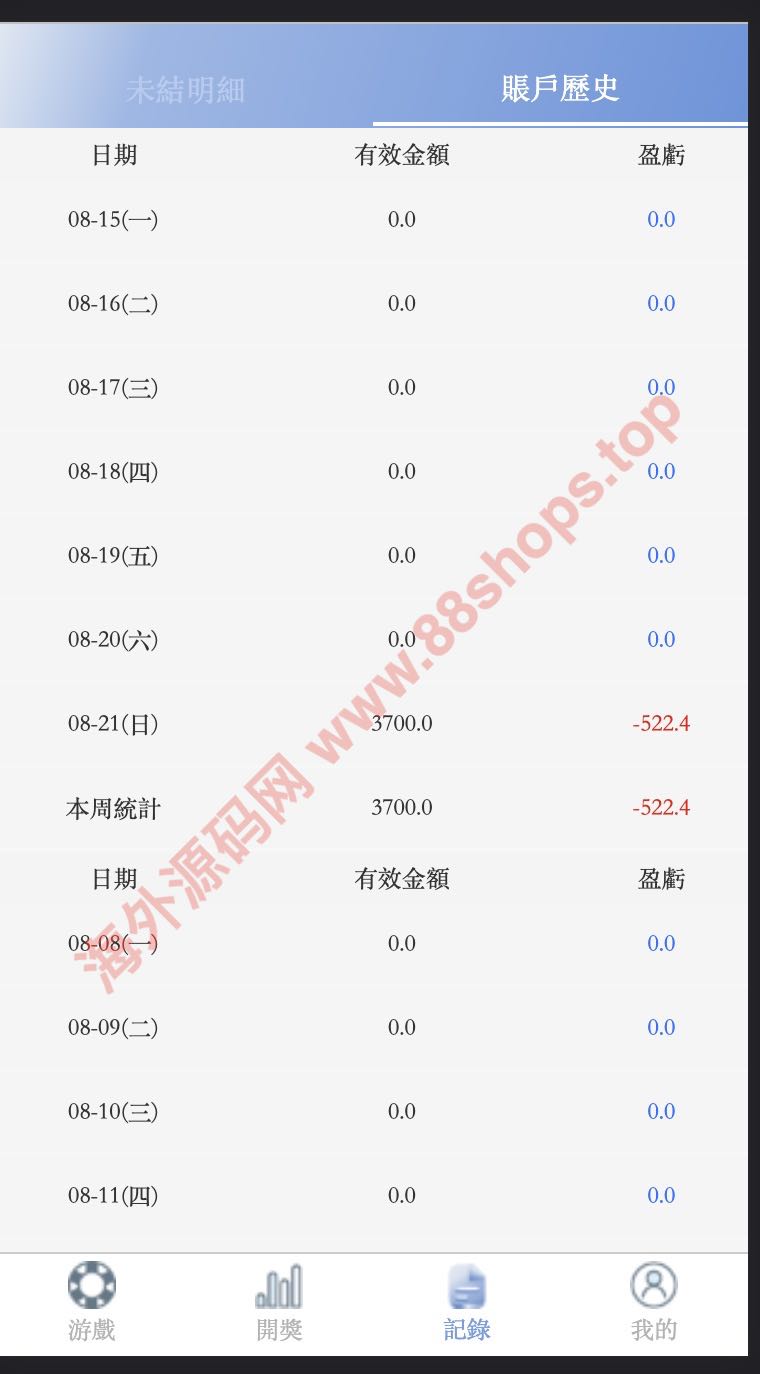
Task: Go to the 開獎 results tab
Action: coord(279,1301)
